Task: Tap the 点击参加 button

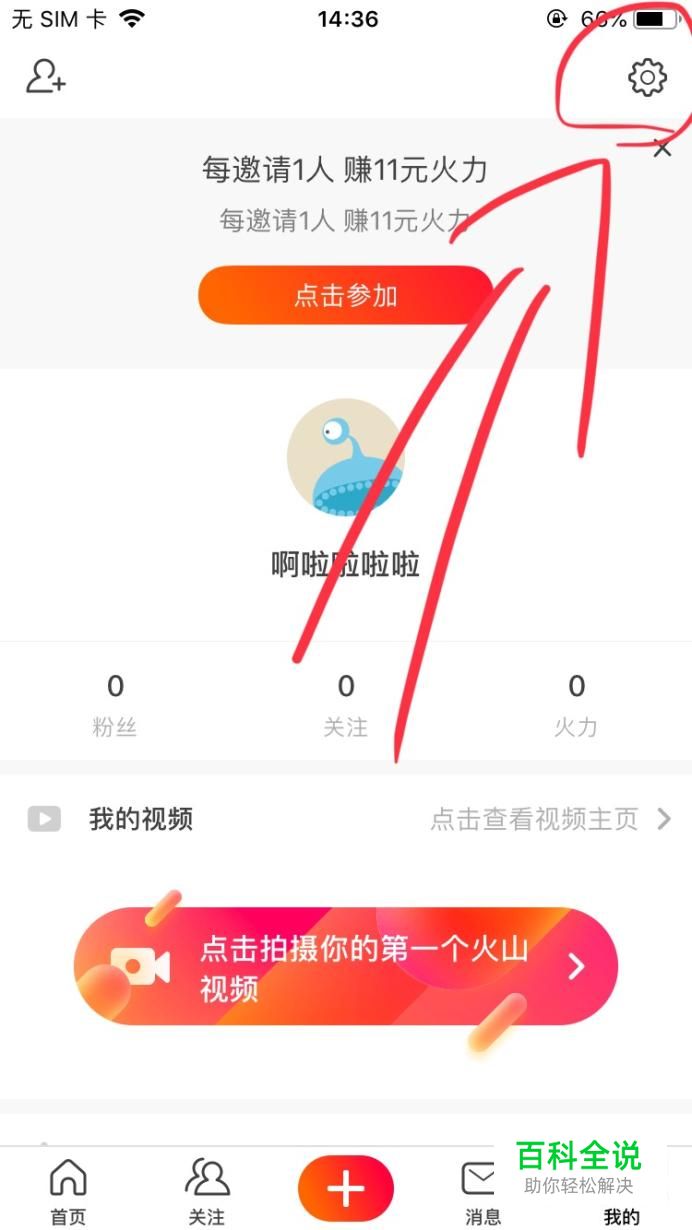Action: point(346,295)
